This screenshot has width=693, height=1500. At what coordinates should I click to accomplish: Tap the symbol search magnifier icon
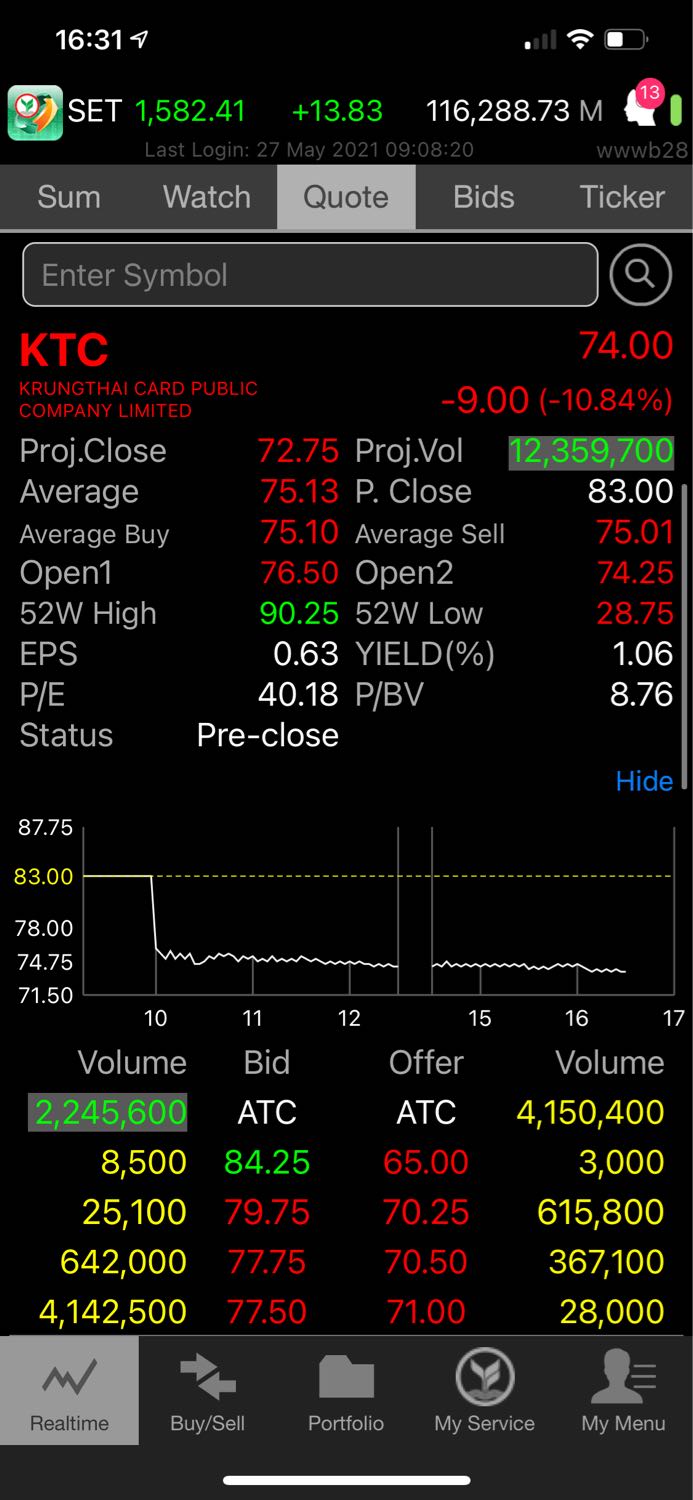(640, 274)
